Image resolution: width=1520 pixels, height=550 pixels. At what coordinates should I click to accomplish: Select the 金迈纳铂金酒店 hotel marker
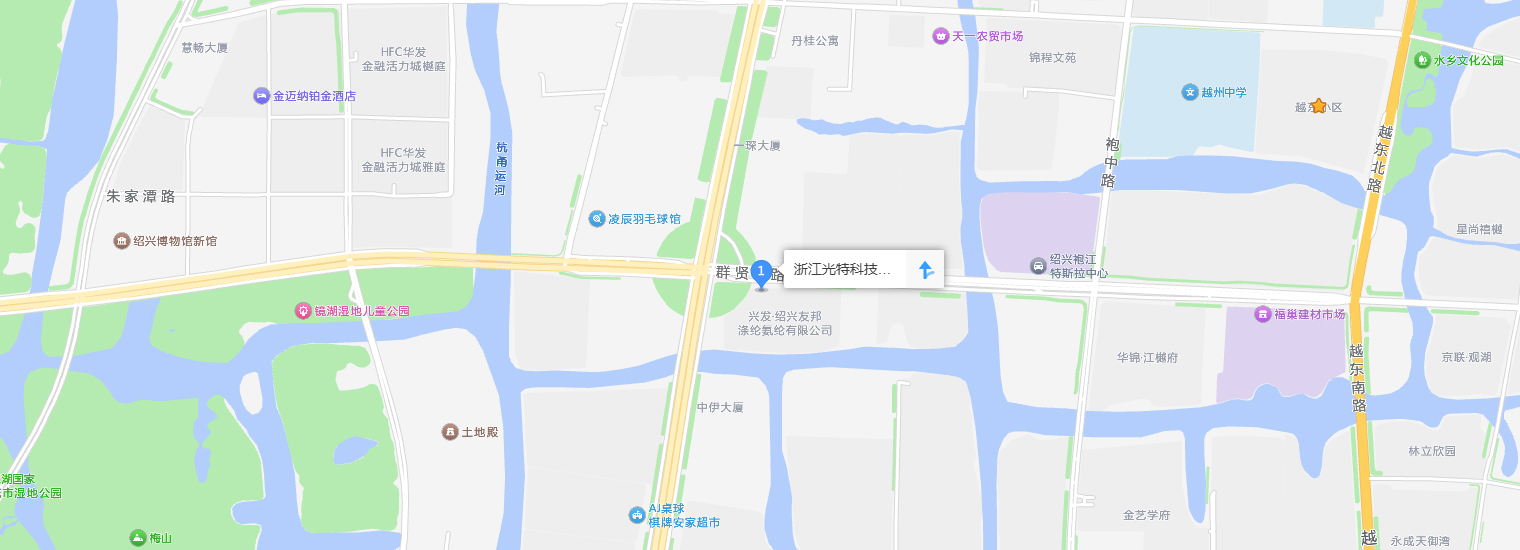[x=261, y=96]
